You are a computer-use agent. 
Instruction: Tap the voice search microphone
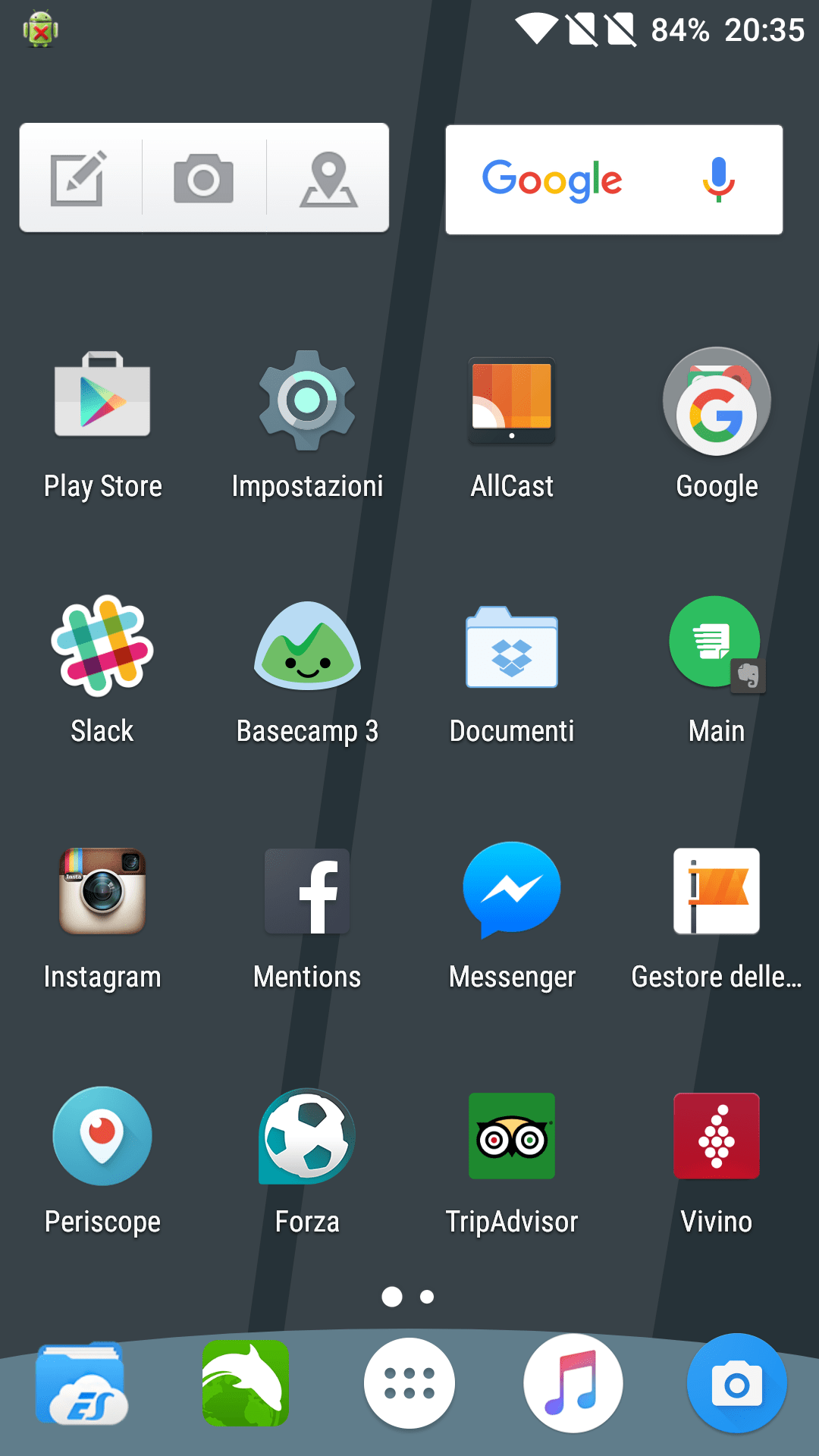click(717, 180)
